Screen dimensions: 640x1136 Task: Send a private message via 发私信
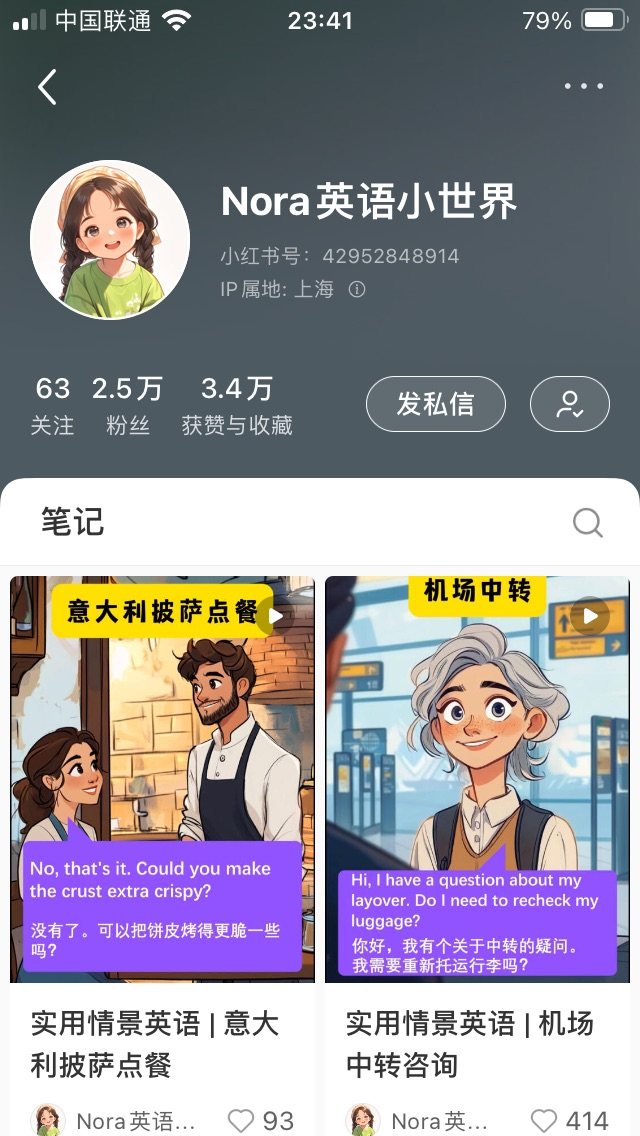coord(435,404)
